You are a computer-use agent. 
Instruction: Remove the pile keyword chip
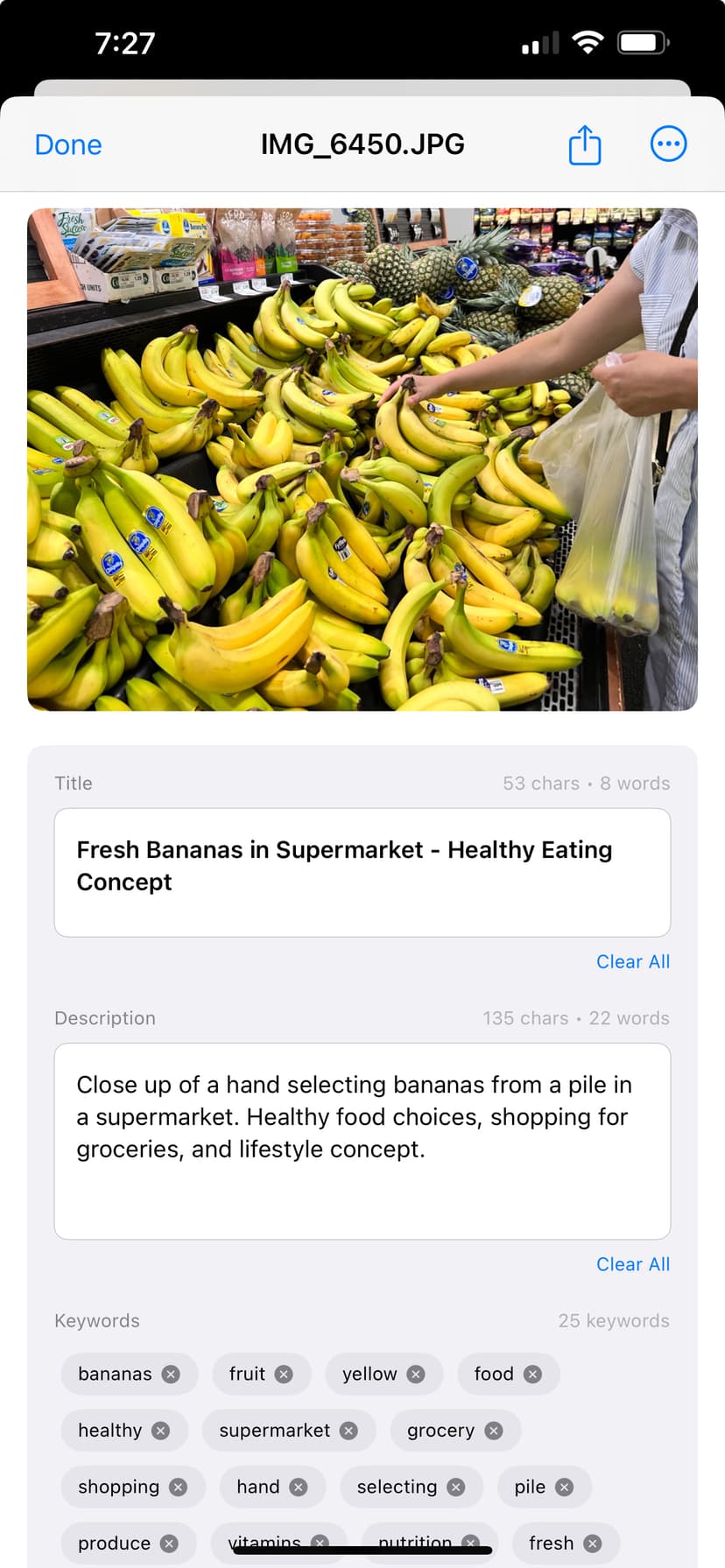click(565, 1487)
